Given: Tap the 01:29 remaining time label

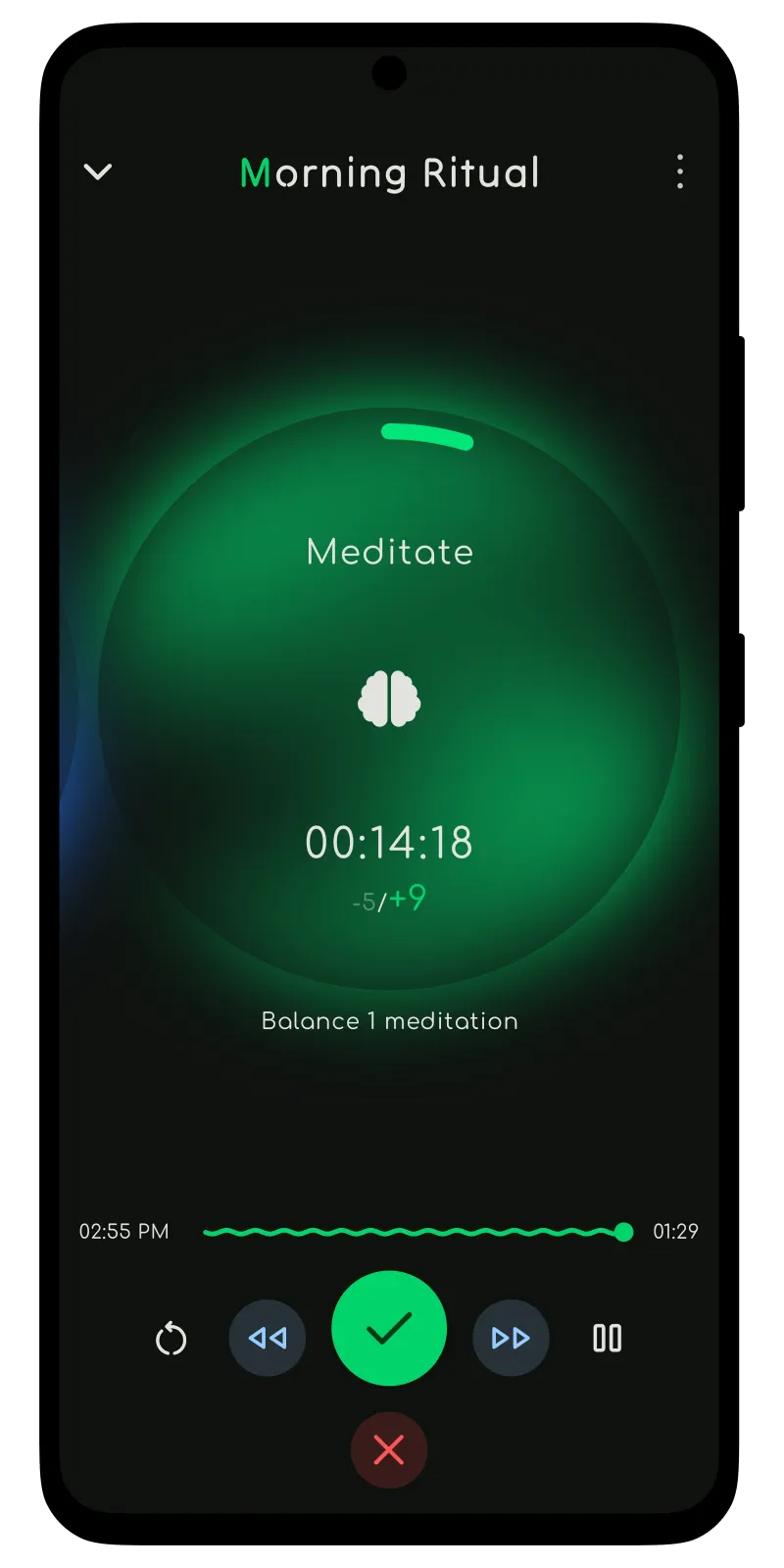Looking at the screenshot, I should [x=674, y=1232].
